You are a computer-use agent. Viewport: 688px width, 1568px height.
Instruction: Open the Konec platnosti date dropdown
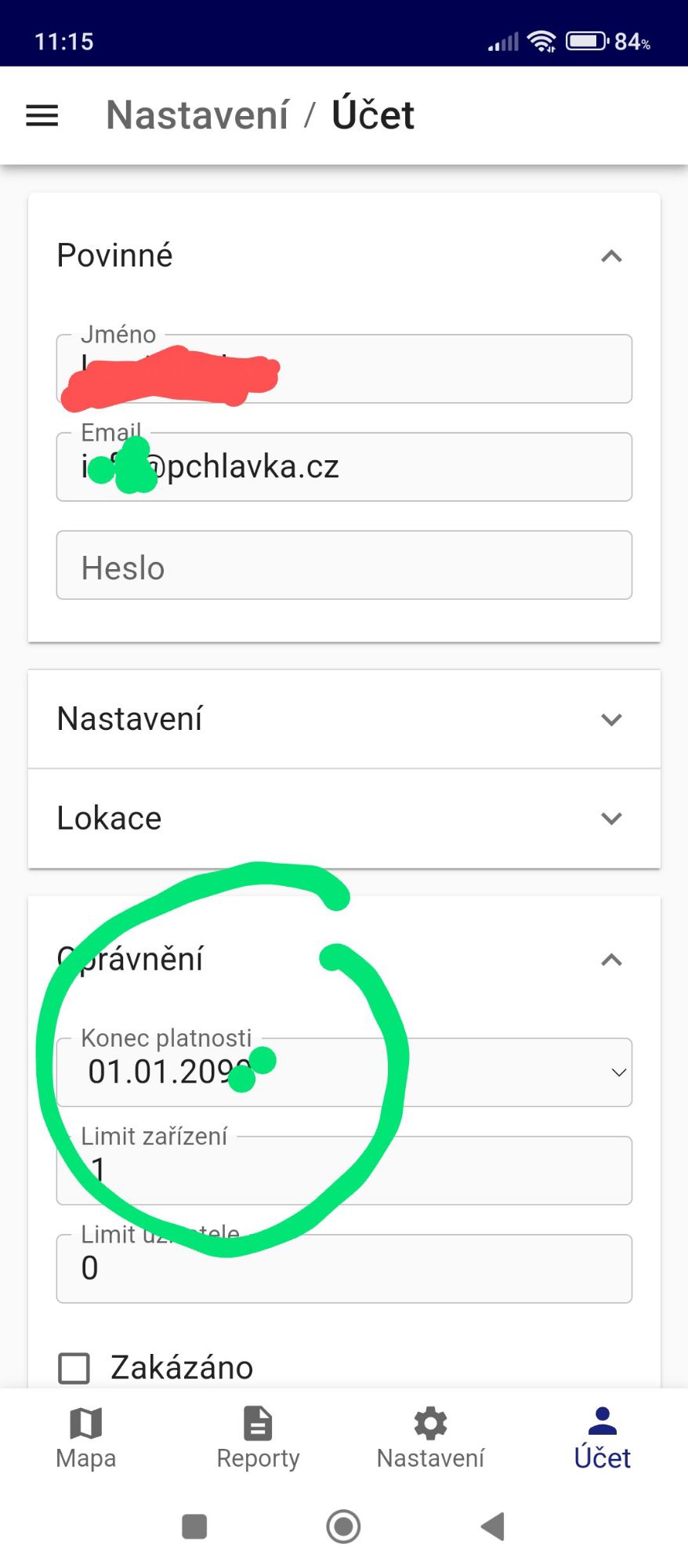coord(344,1073)
